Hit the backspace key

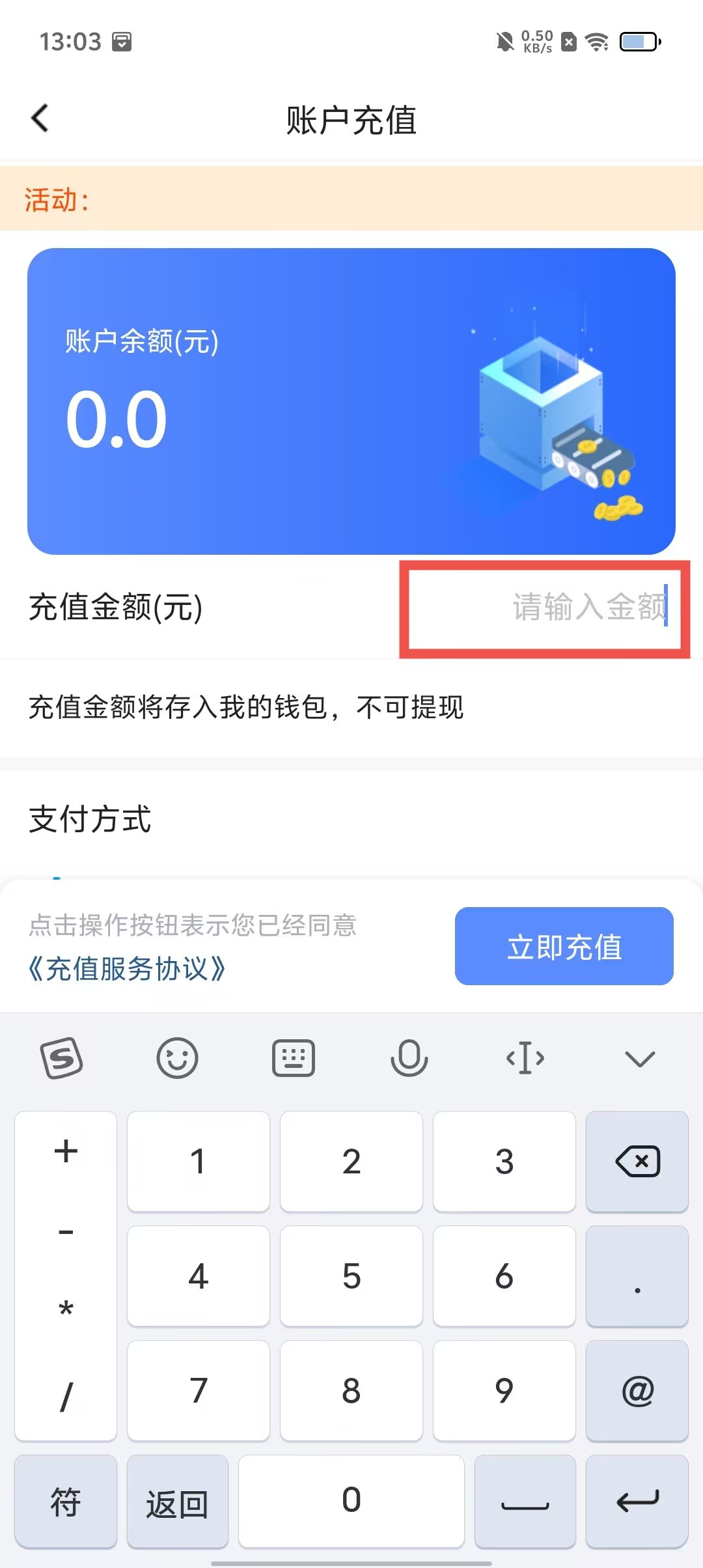[637, 1162]
